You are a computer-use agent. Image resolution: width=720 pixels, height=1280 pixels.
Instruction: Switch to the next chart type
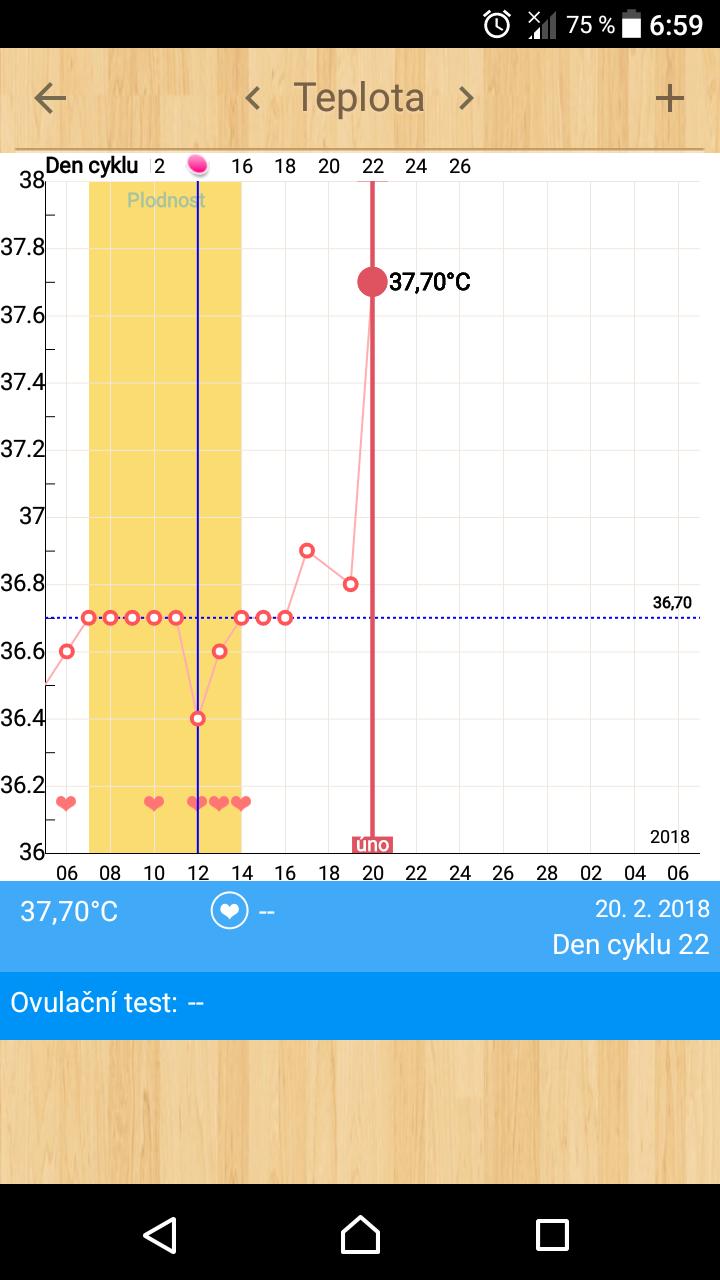click(x=466, y=98)
